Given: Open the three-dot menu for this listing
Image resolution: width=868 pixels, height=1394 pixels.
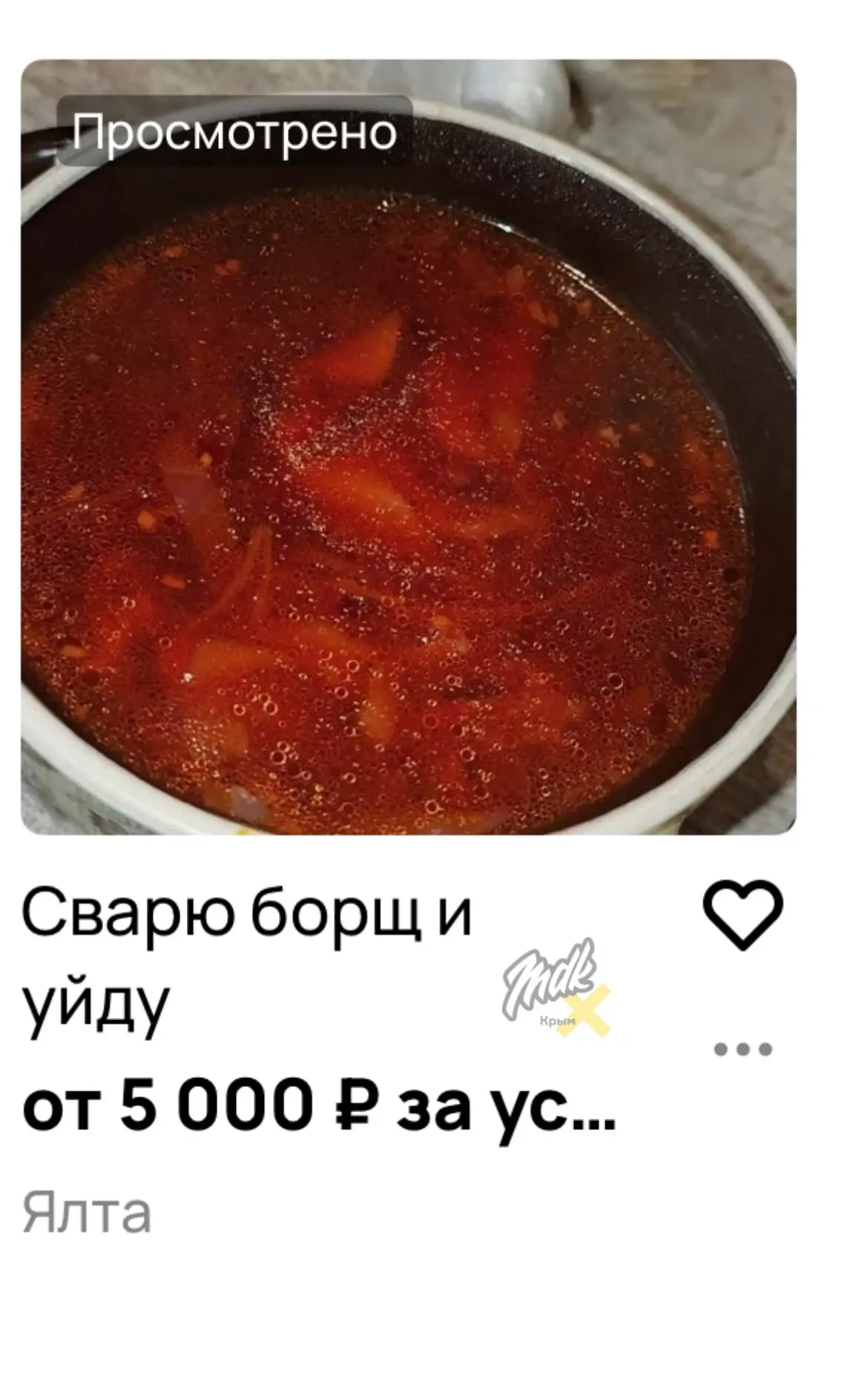Looking at the screenshot, I should pos(743,1049).
